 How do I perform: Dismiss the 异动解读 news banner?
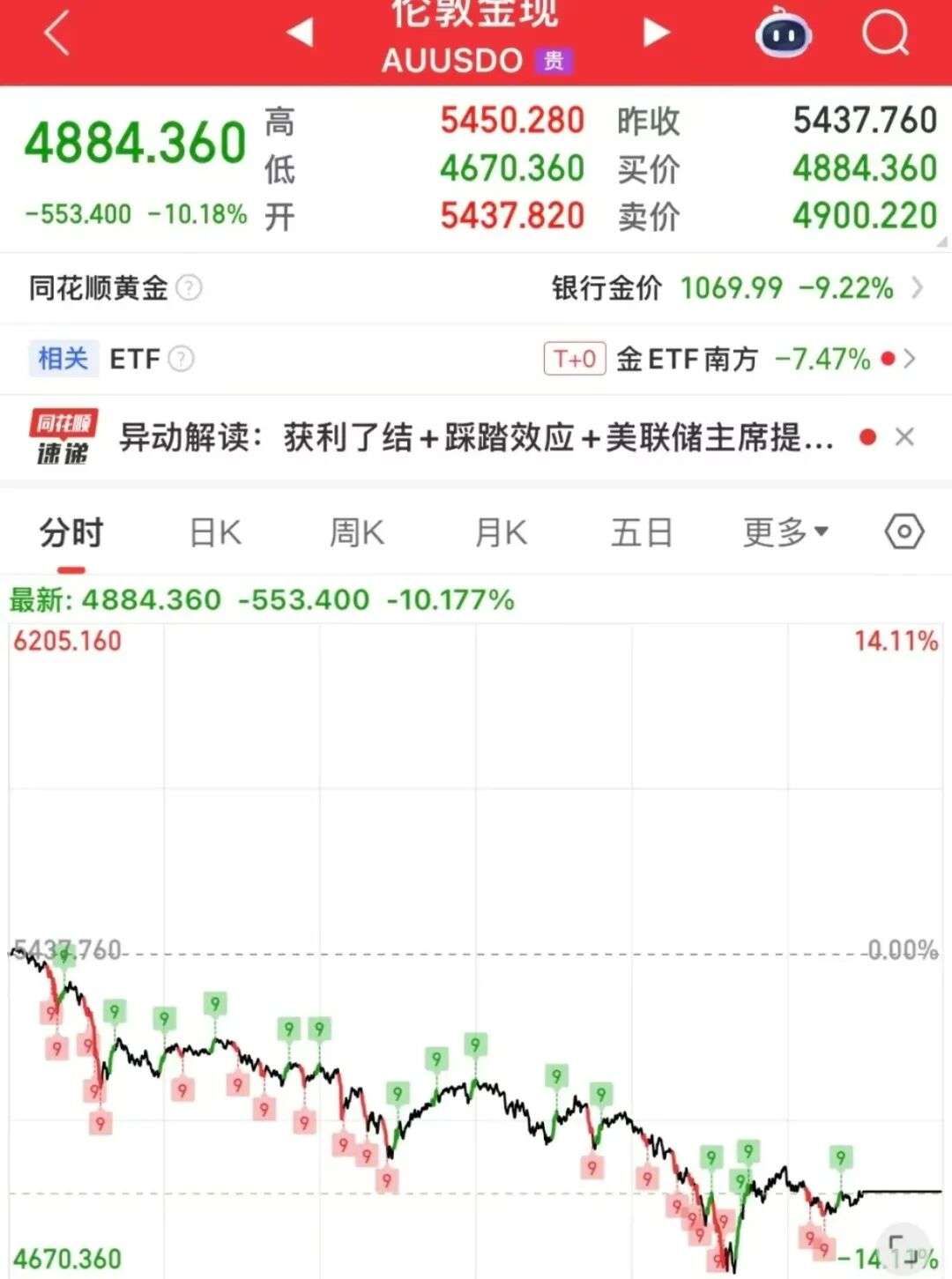[904, 437]
